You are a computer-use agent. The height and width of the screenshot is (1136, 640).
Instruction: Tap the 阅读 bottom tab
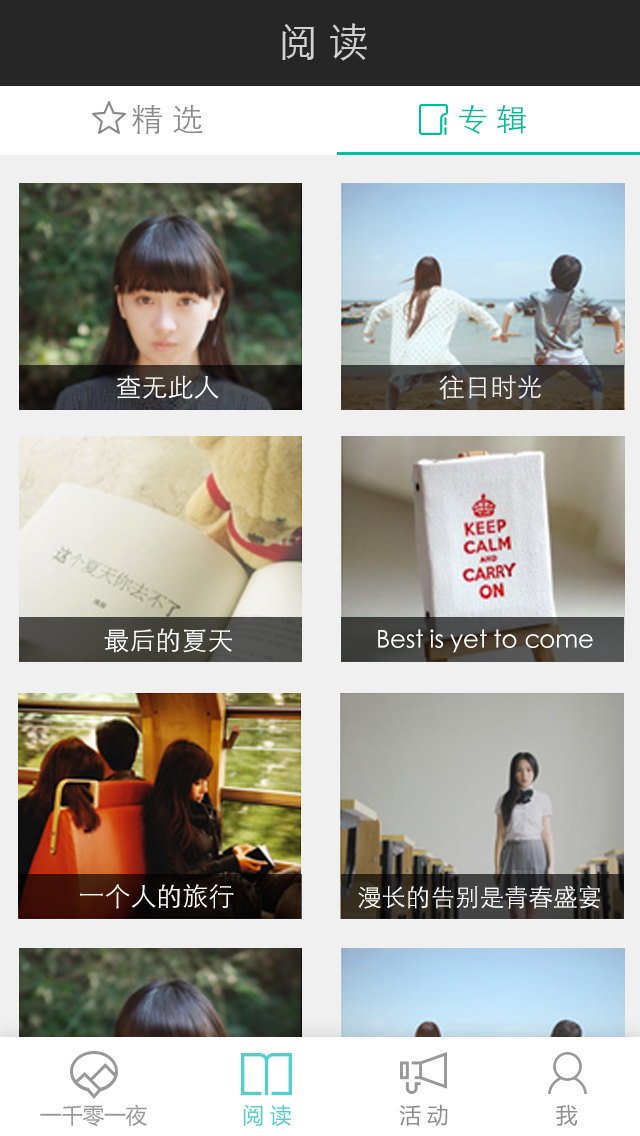click(x=267, y=1088)
